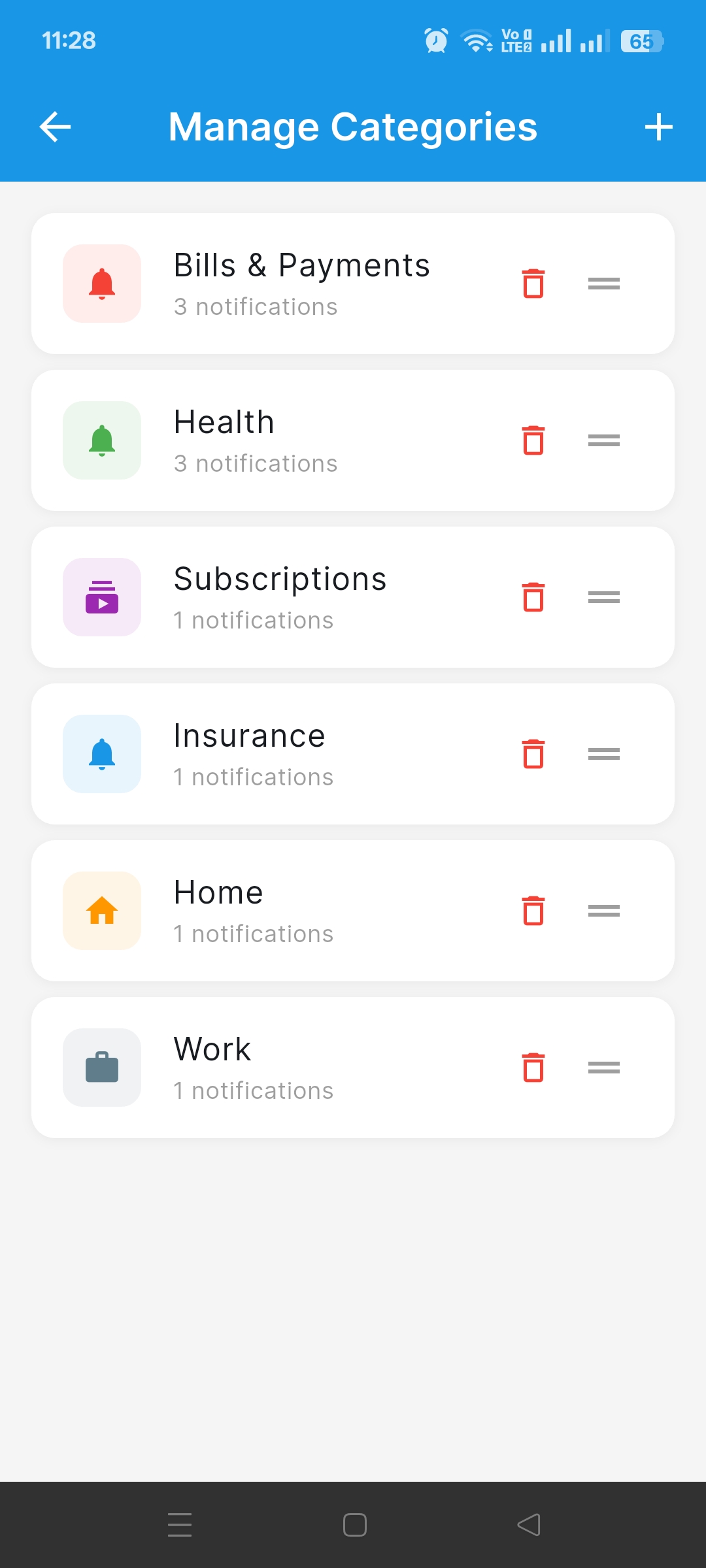The height and width of the screenshot is (1568, 706).
Task: Select the Bills & Payments bell icon
Action: pyautogui.click(x=101, y=284)
